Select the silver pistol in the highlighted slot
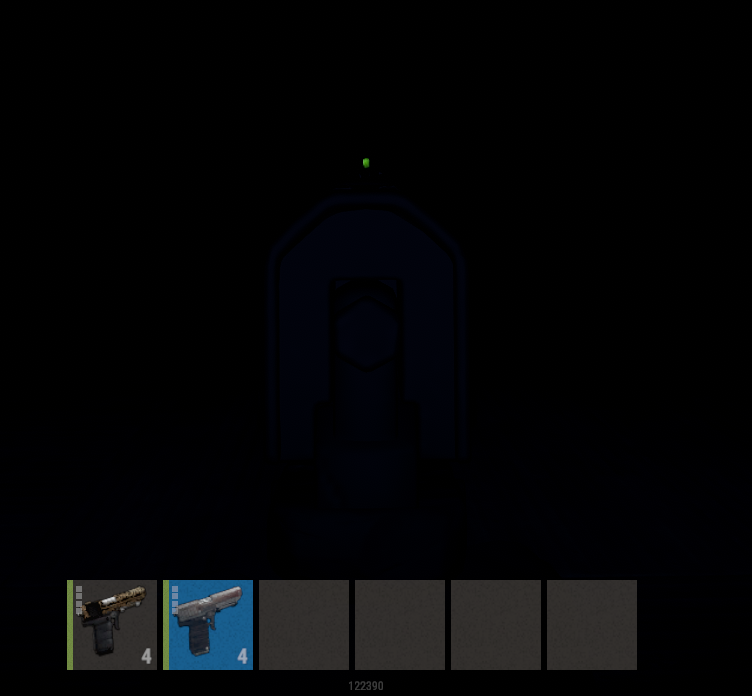The height and width of the screenshot is (696, 752). point(209,624)
